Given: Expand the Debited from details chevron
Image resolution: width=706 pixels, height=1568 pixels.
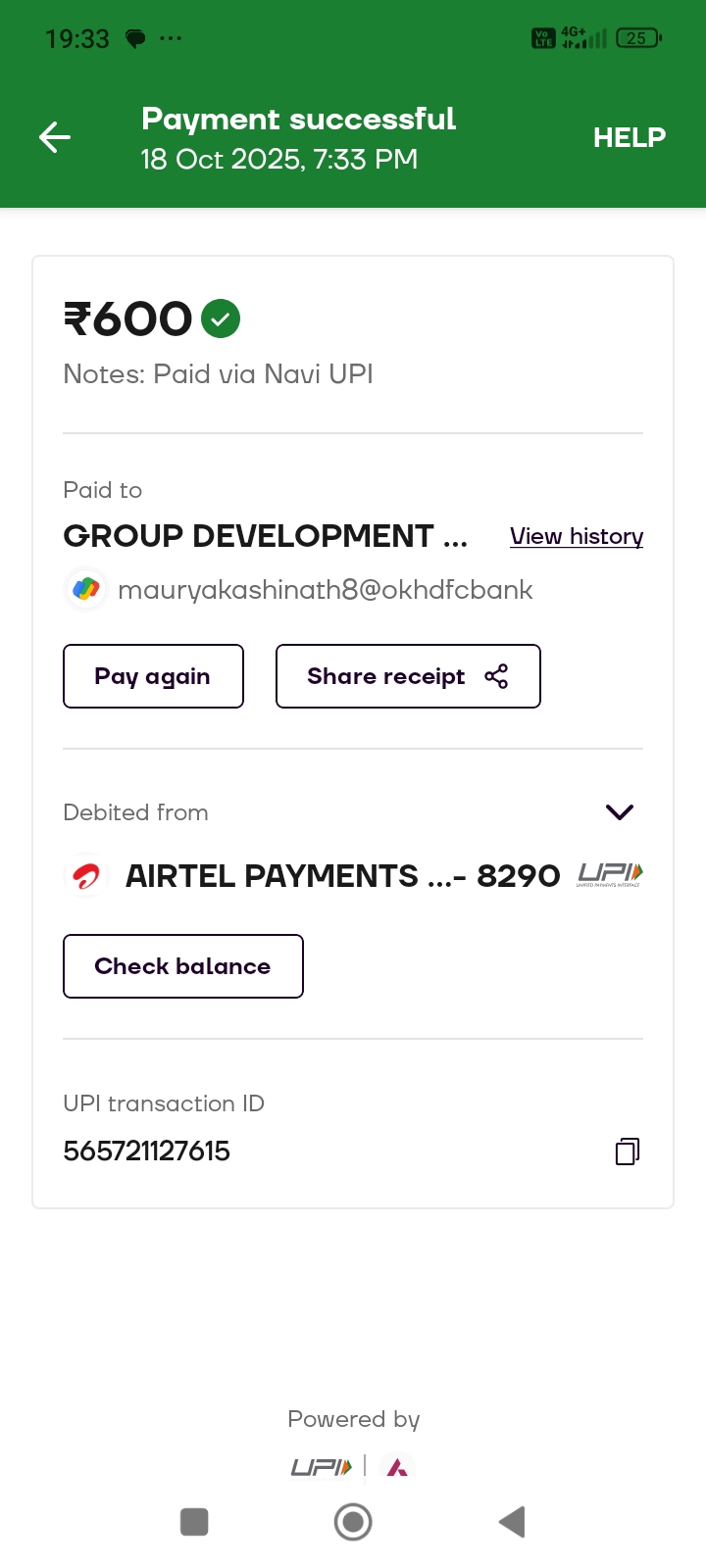Looking at the screenshot, I should (620, 812).
